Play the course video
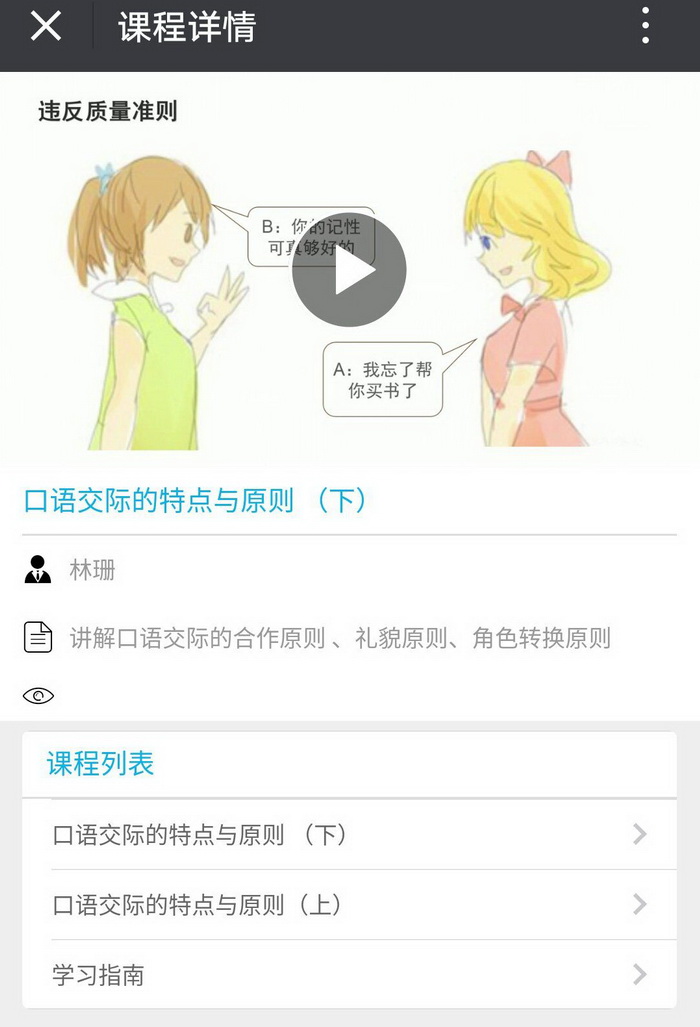Viewport: 700px width, 1027px height. click(x=349, y=271)
